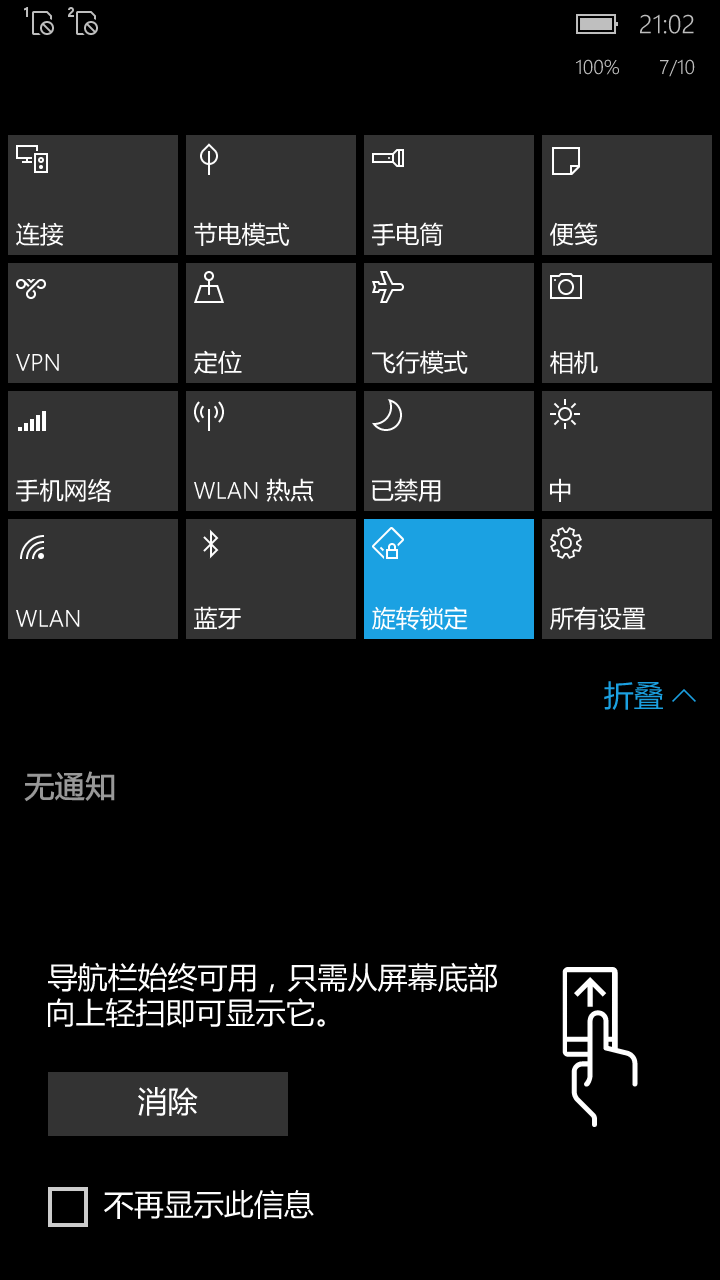
Task: Open 所有设置 all settings
Action: (x=627, y=579)
